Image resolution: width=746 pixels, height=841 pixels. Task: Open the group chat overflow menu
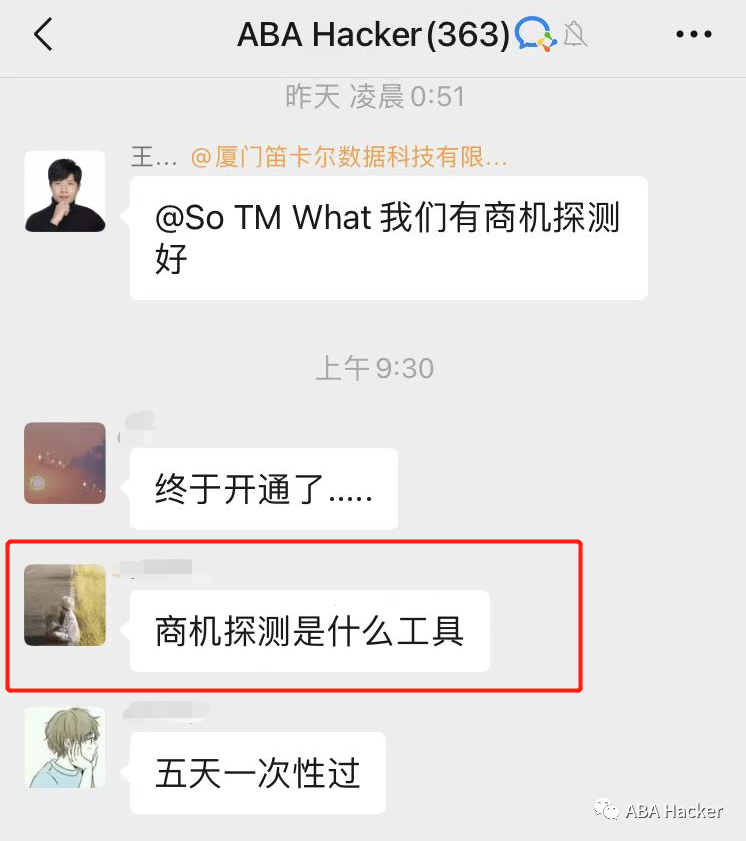(693, 35)
